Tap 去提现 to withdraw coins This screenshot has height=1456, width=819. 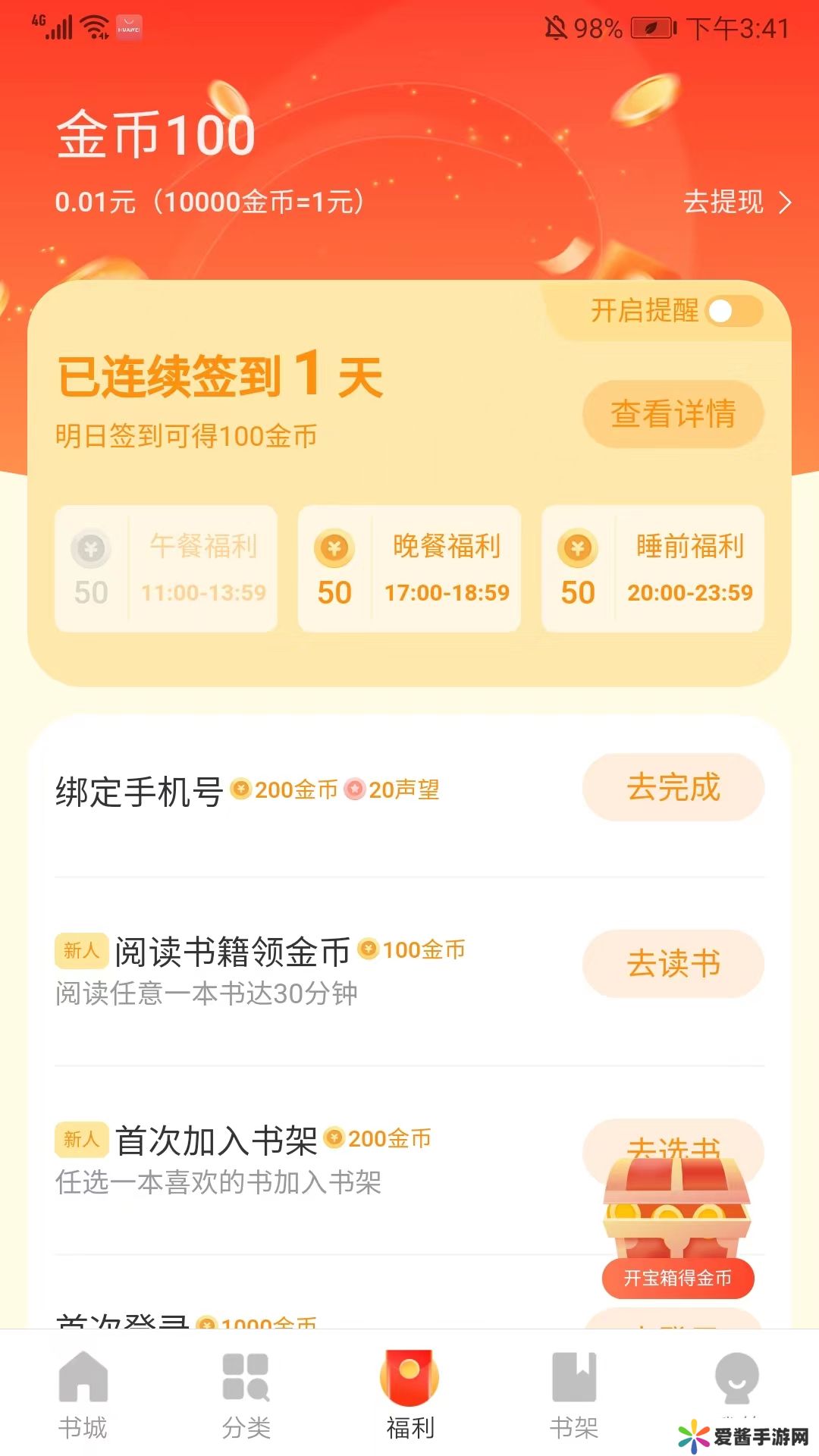tap(736, 202)
